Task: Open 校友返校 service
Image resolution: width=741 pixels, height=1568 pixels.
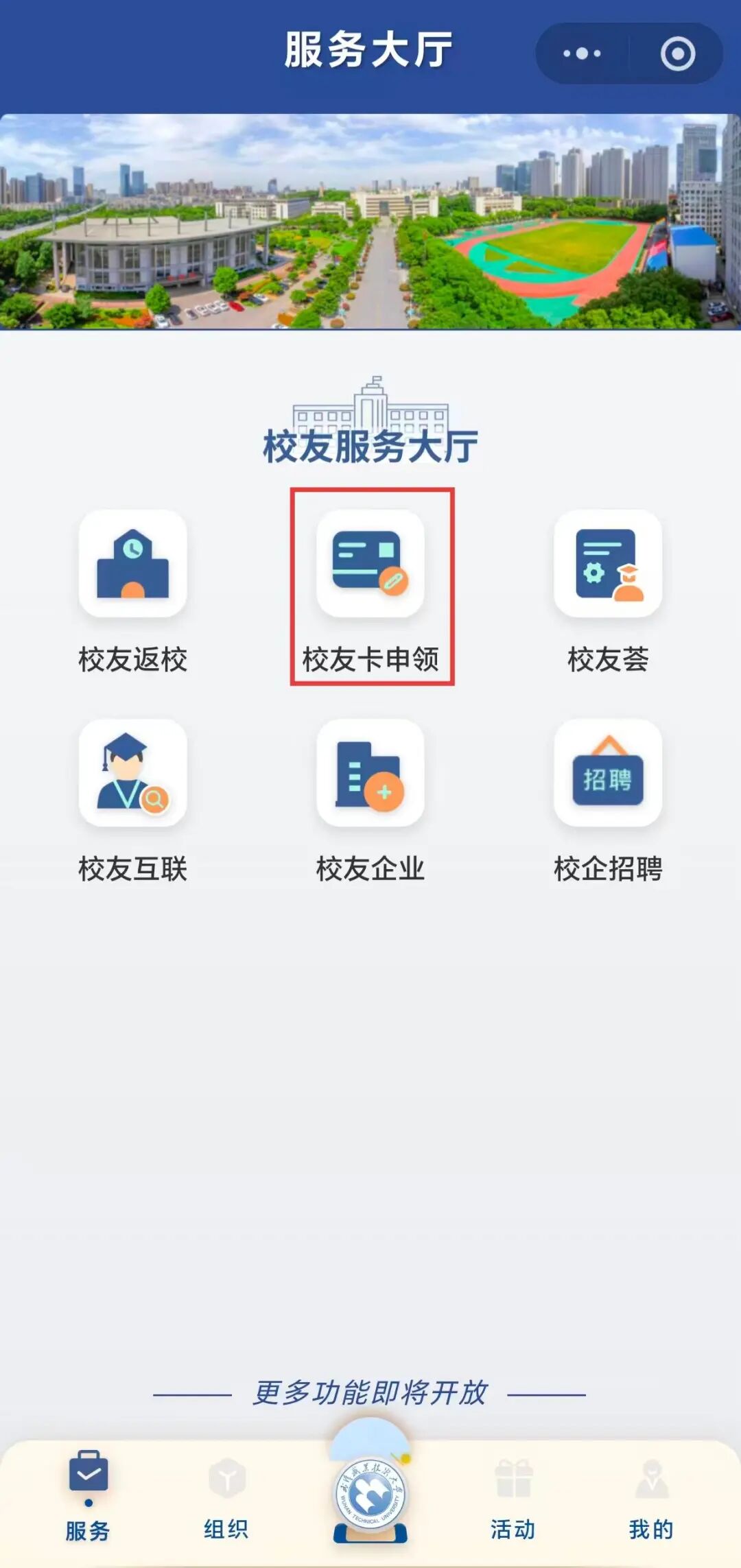Action: pos(133,564)
